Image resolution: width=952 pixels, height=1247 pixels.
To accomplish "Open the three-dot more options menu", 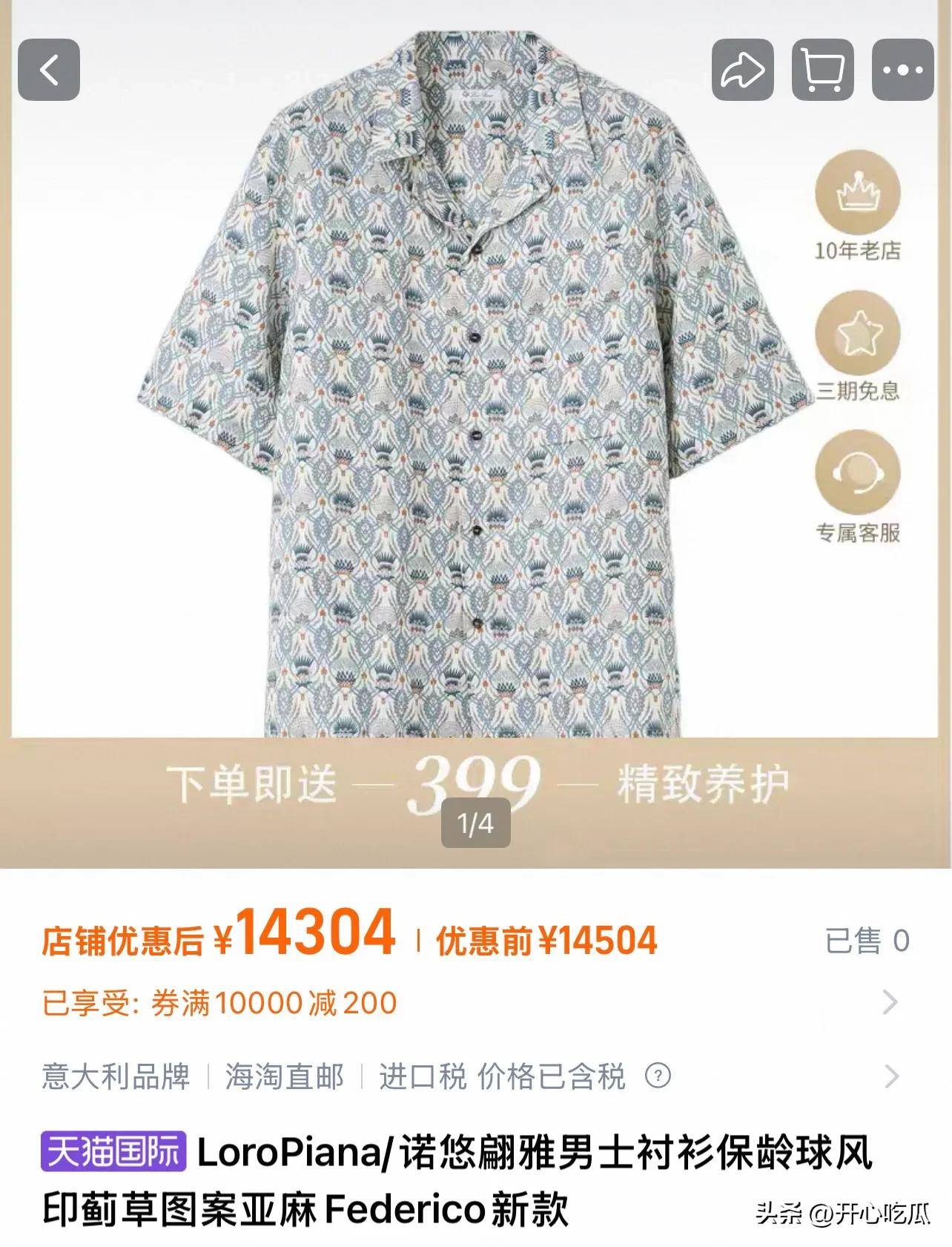I will click(x=902, y=70).
